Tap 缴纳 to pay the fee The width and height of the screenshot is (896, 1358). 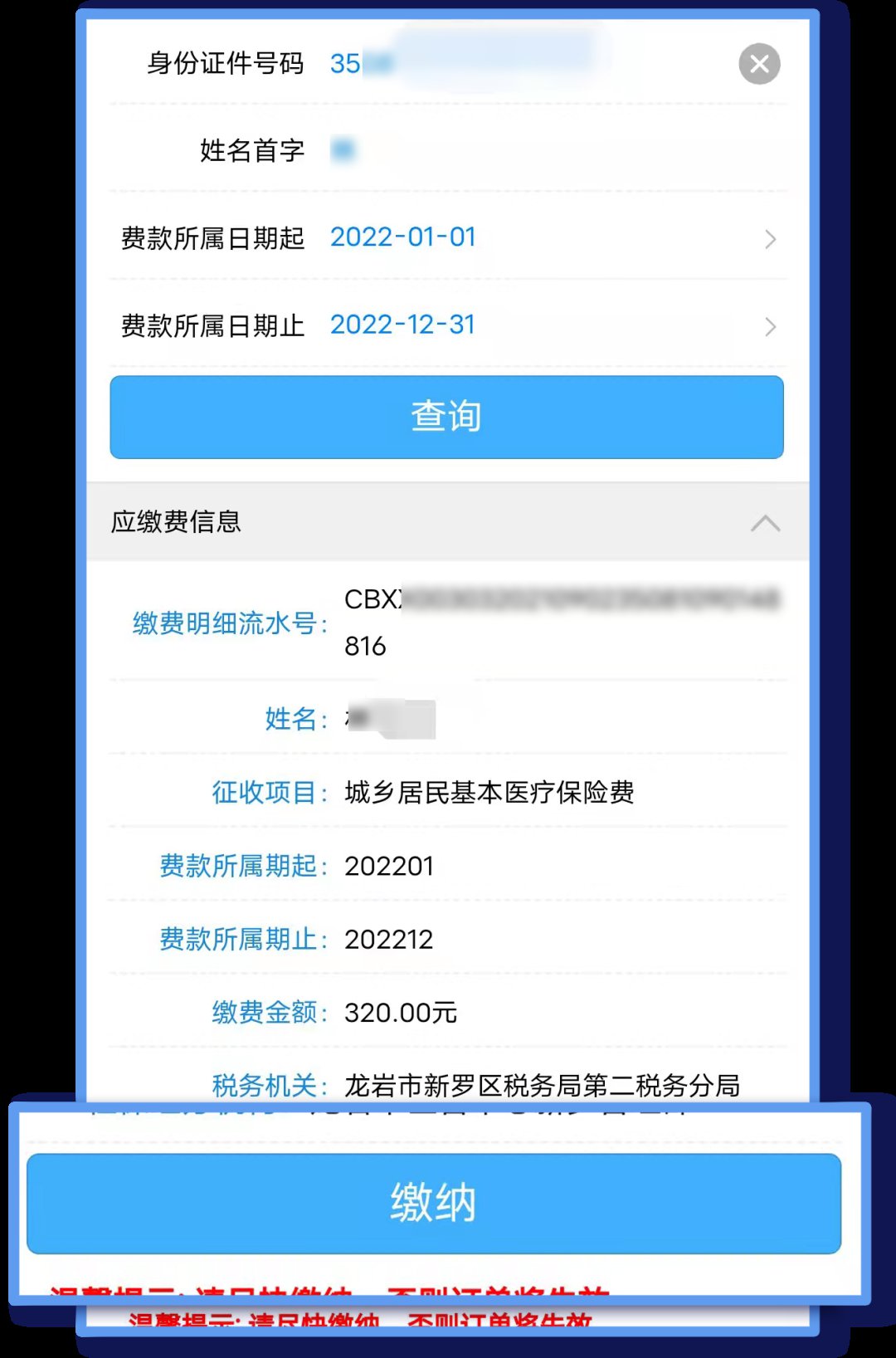point(434,1203)
